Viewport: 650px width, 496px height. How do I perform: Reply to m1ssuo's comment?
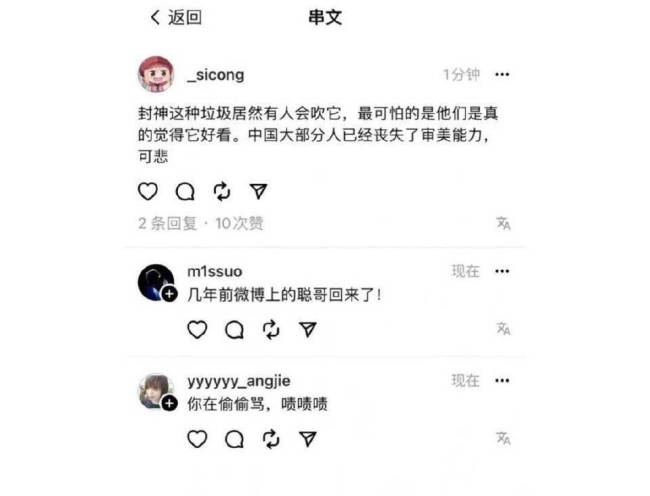(x=234, y=329)
